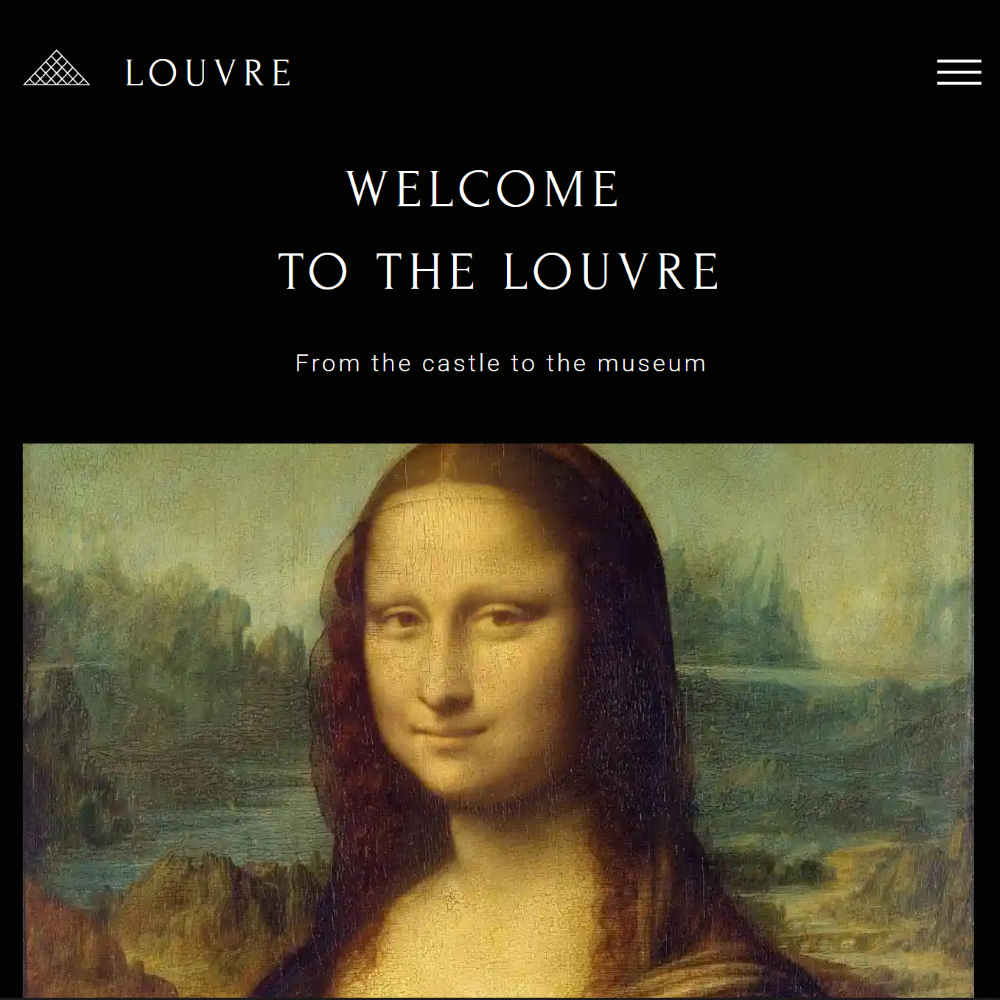Go to the Louvre home logo

(x=157, y=72)
